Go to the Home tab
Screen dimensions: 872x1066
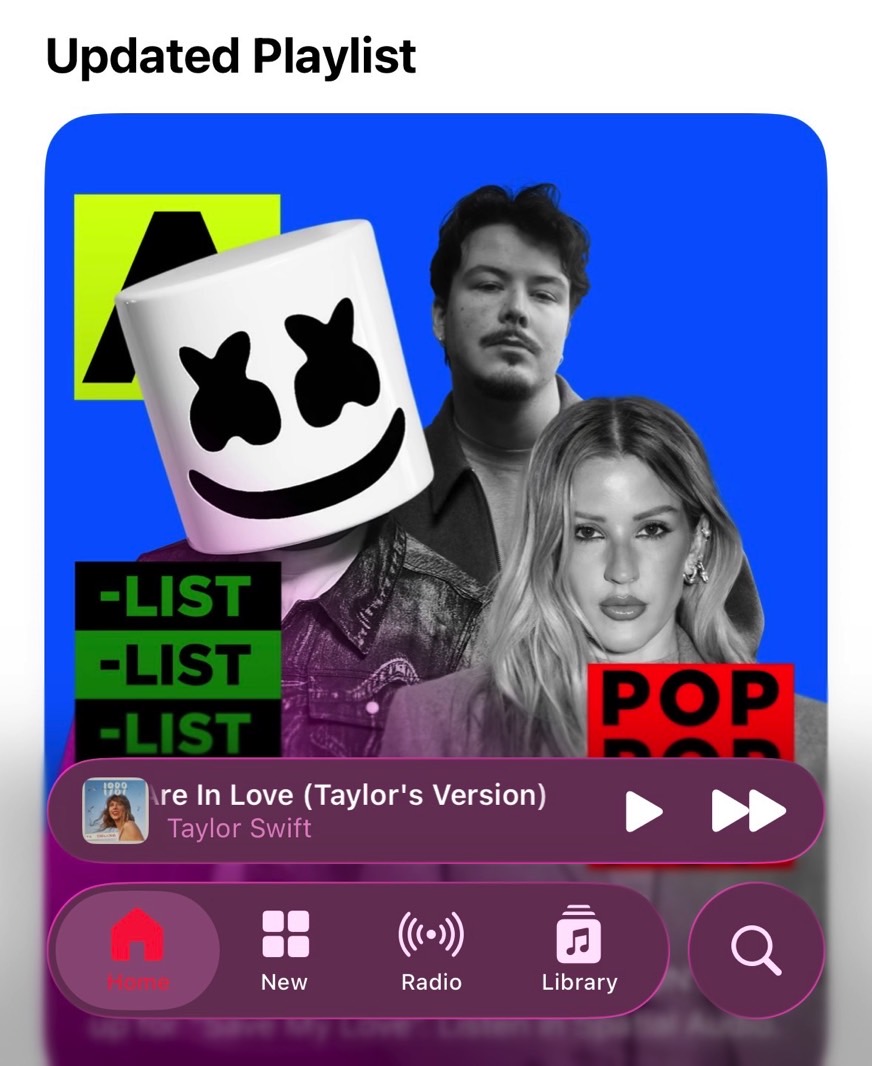coord(137,950)
